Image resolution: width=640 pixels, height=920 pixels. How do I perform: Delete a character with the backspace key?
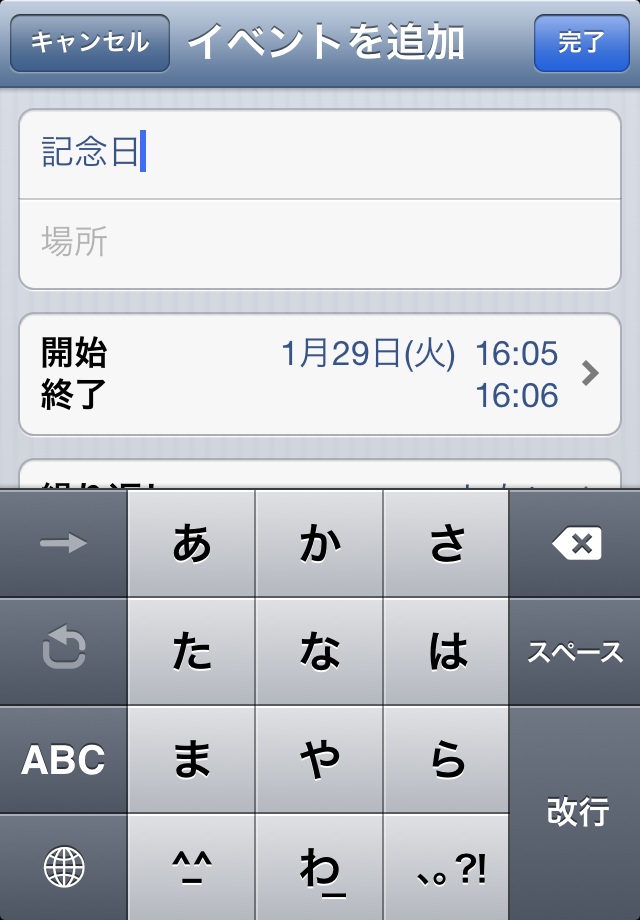[576, 544]
